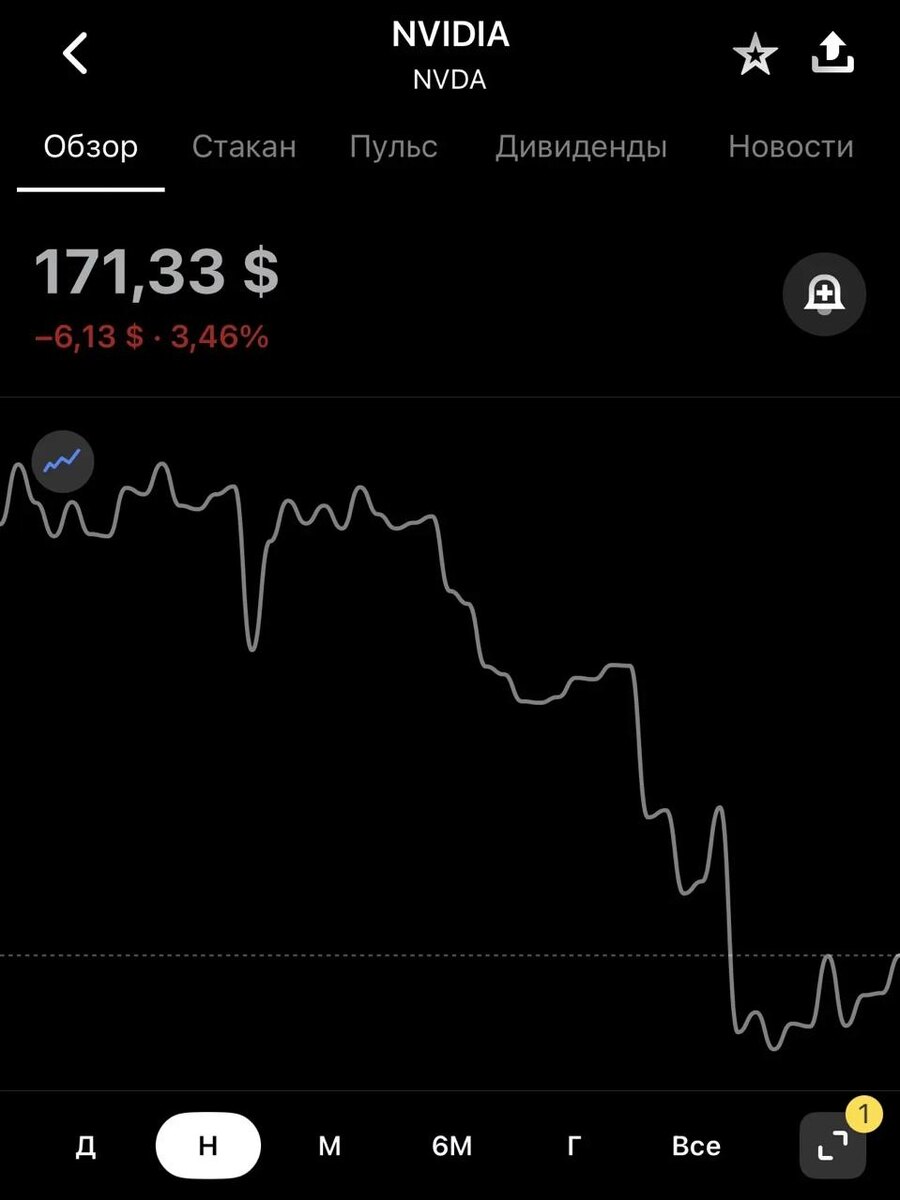This screenshot has width=900, height=1200.
Task: Open the Пульс tab
Action: pyautogui.click(x=393, y=147)
